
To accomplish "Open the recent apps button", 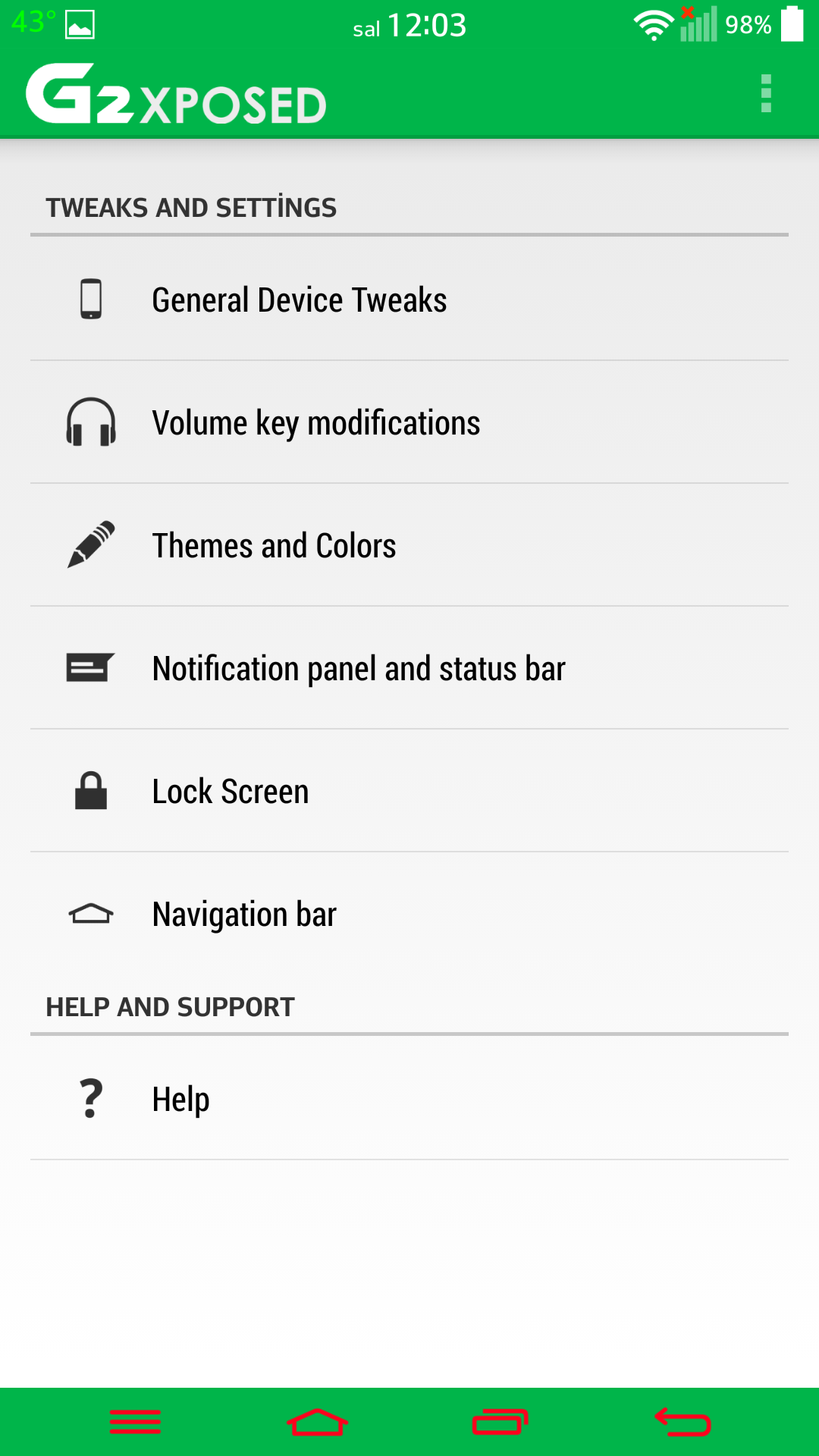I will tap(500, 1422).
